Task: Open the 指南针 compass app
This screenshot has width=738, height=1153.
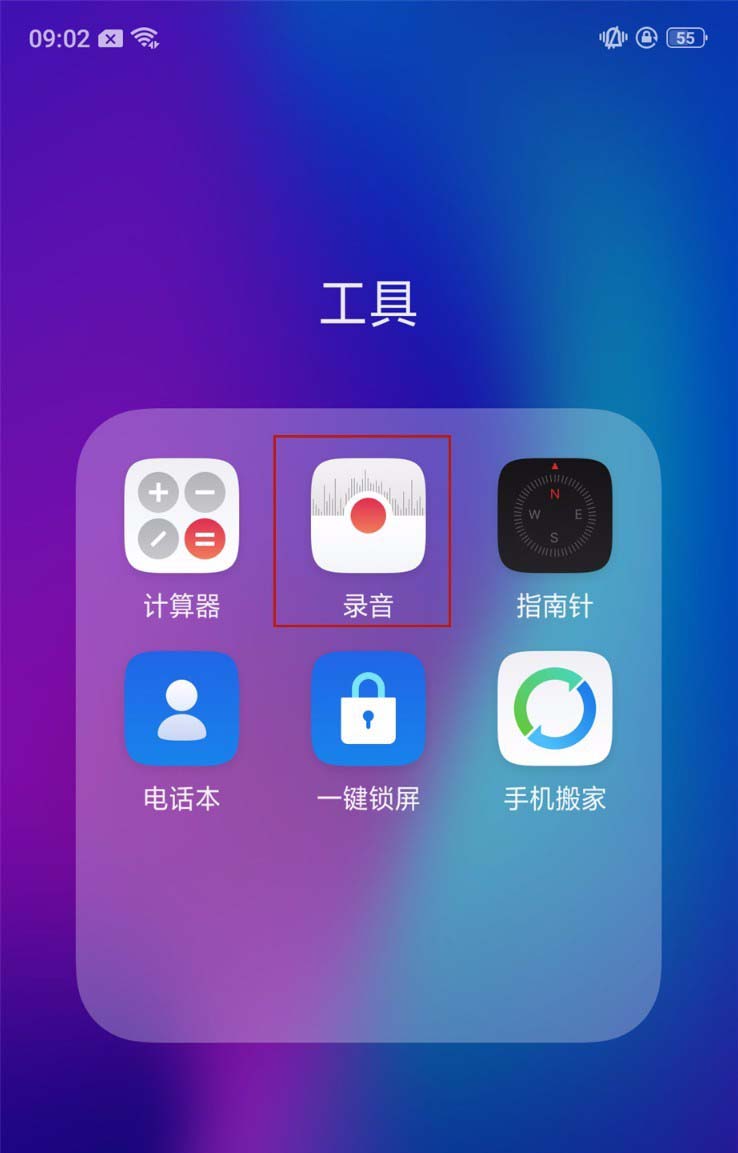Action: tap(554, 516)
